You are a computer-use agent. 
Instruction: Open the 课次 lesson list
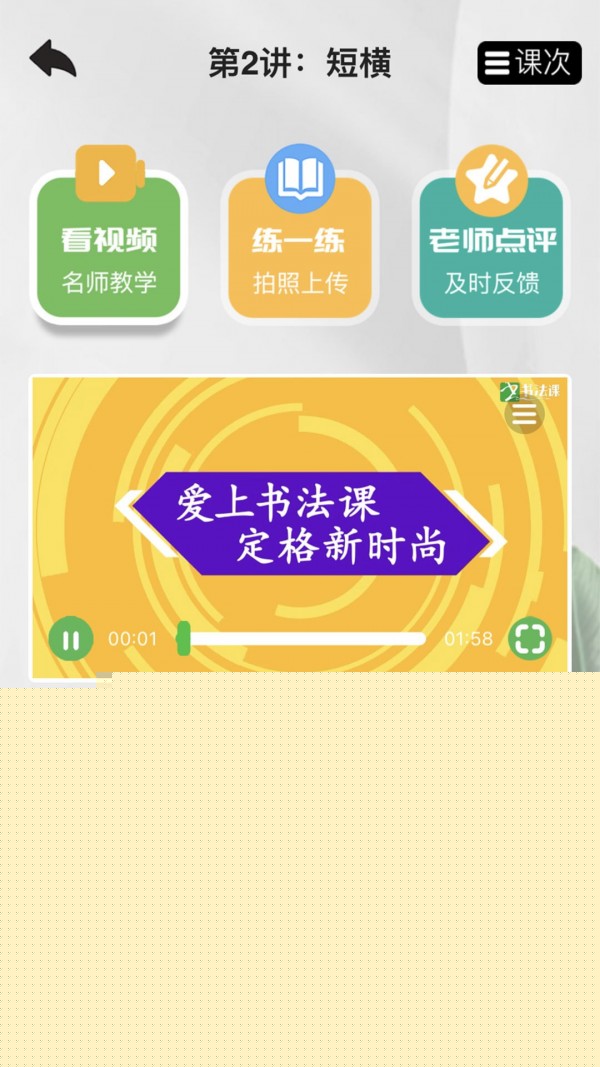(x=529, y=63)
